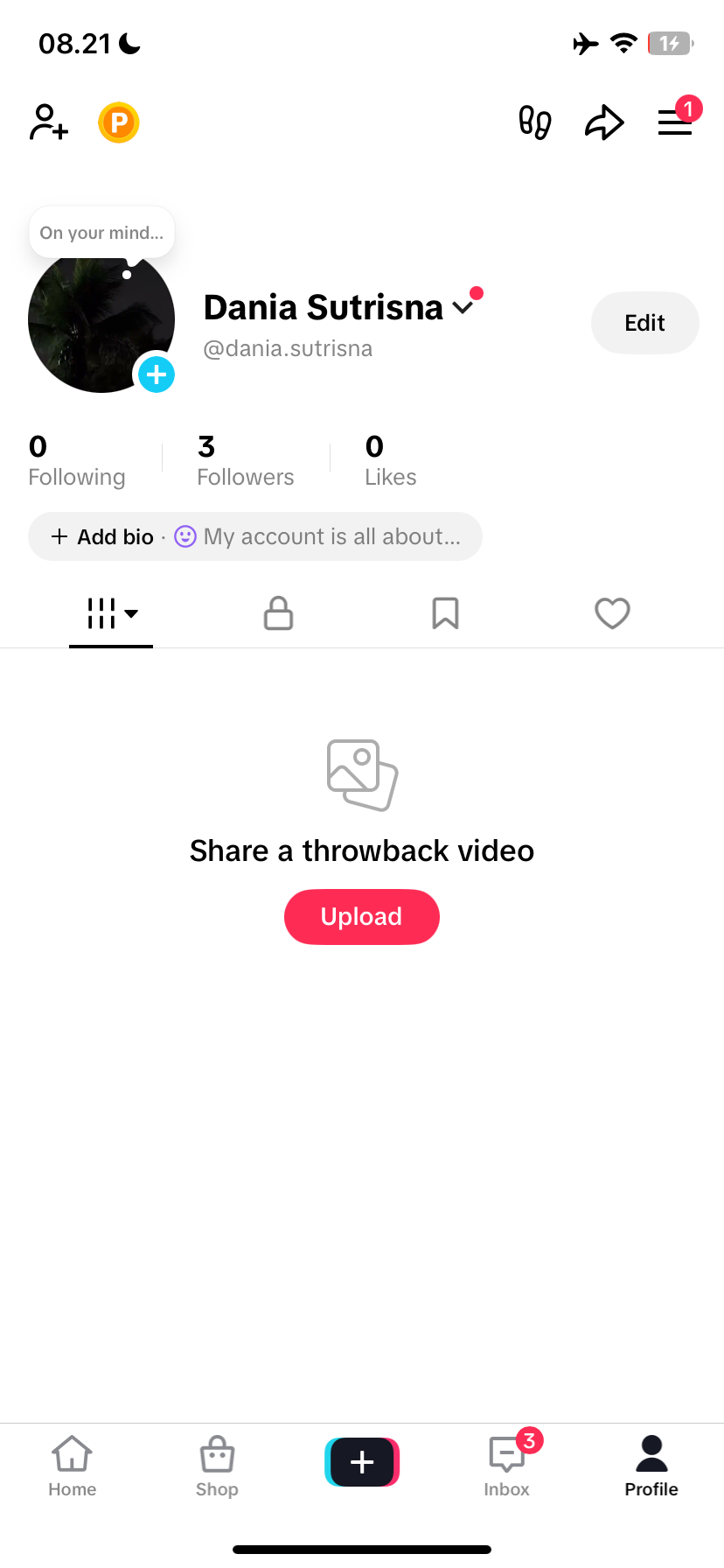Edit the profile
The height and width of the screenshot is (1568, 724).
pos(644,323)
